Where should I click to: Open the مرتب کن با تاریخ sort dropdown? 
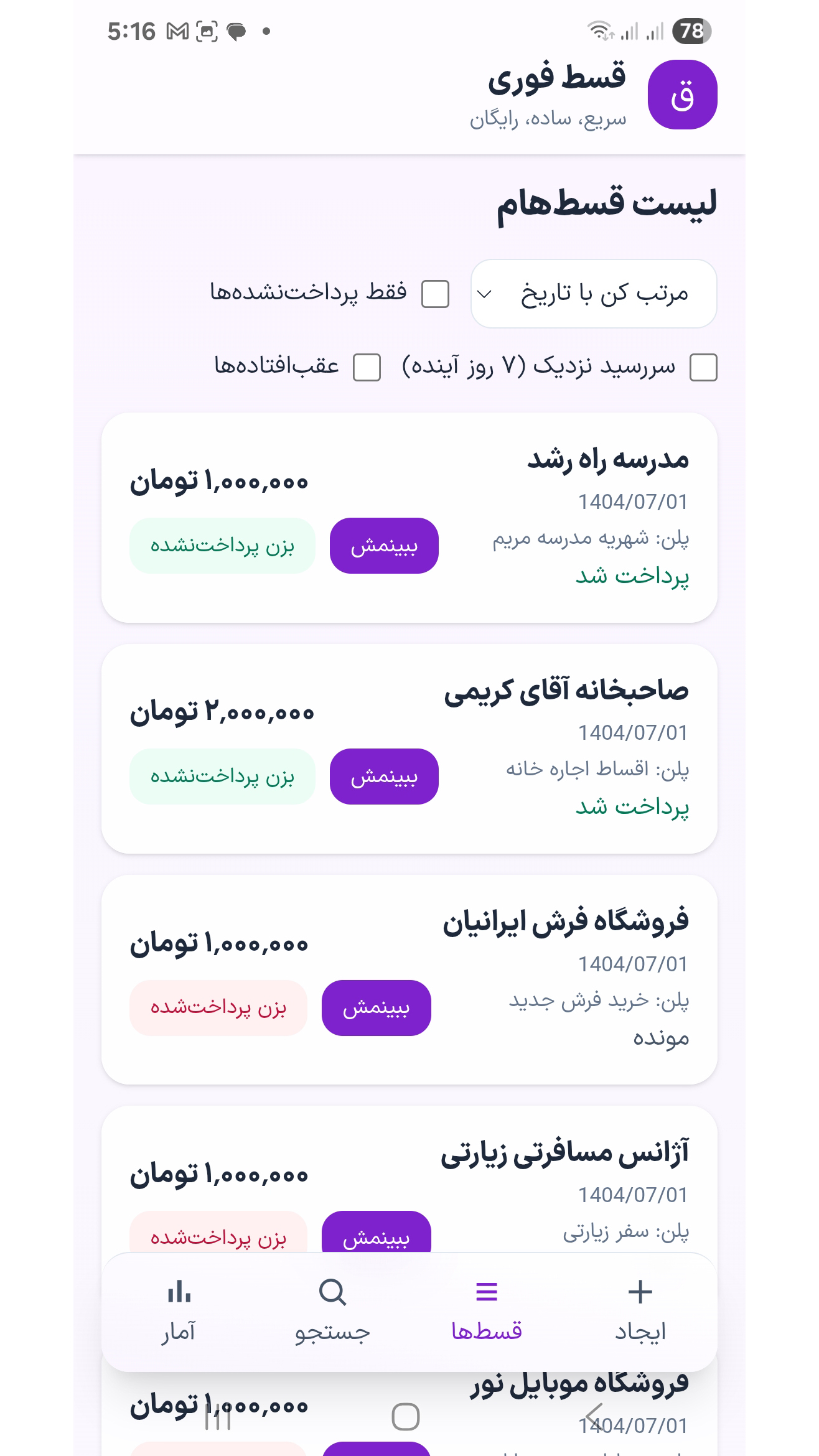pos(594,294)
